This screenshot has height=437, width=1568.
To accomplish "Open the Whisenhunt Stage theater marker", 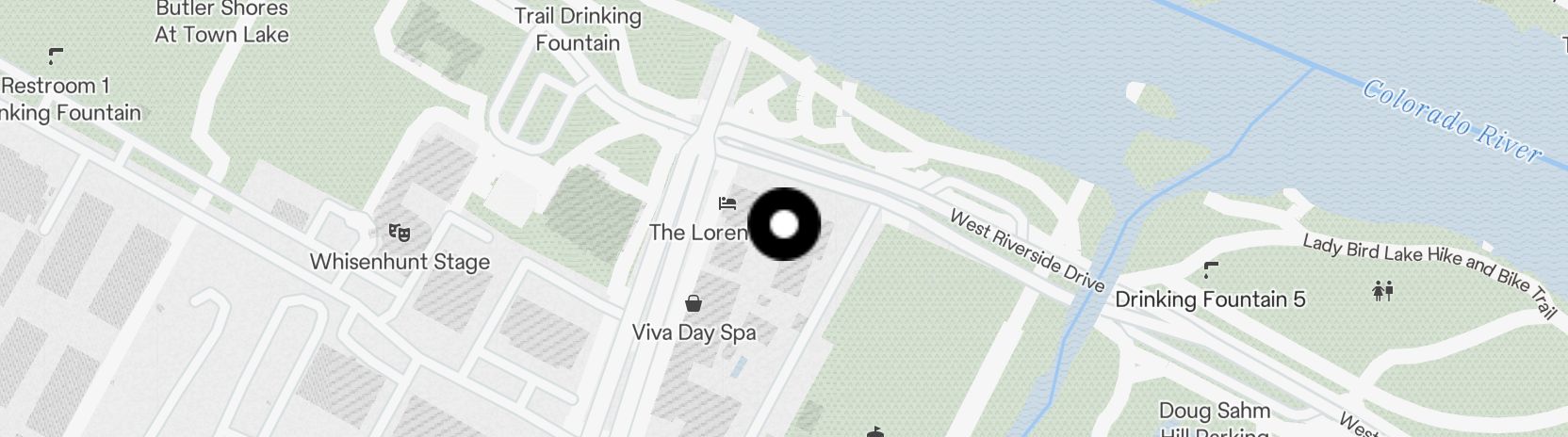I will (400, 232).
